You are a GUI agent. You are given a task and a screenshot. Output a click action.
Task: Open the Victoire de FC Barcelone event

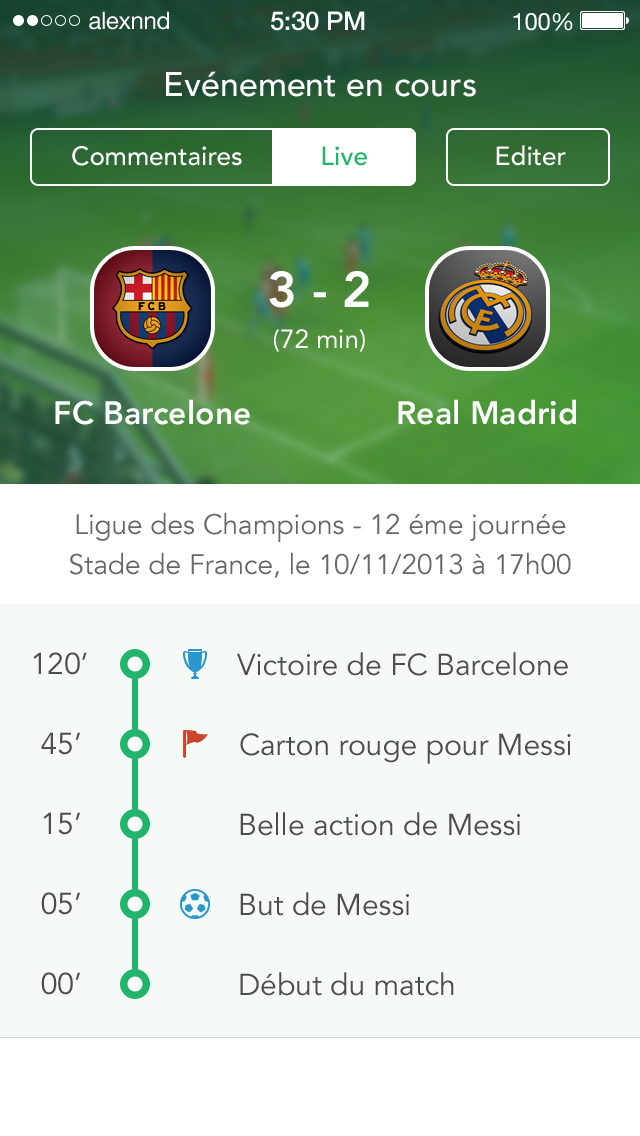pyautogui.click(x=402, y=665)
